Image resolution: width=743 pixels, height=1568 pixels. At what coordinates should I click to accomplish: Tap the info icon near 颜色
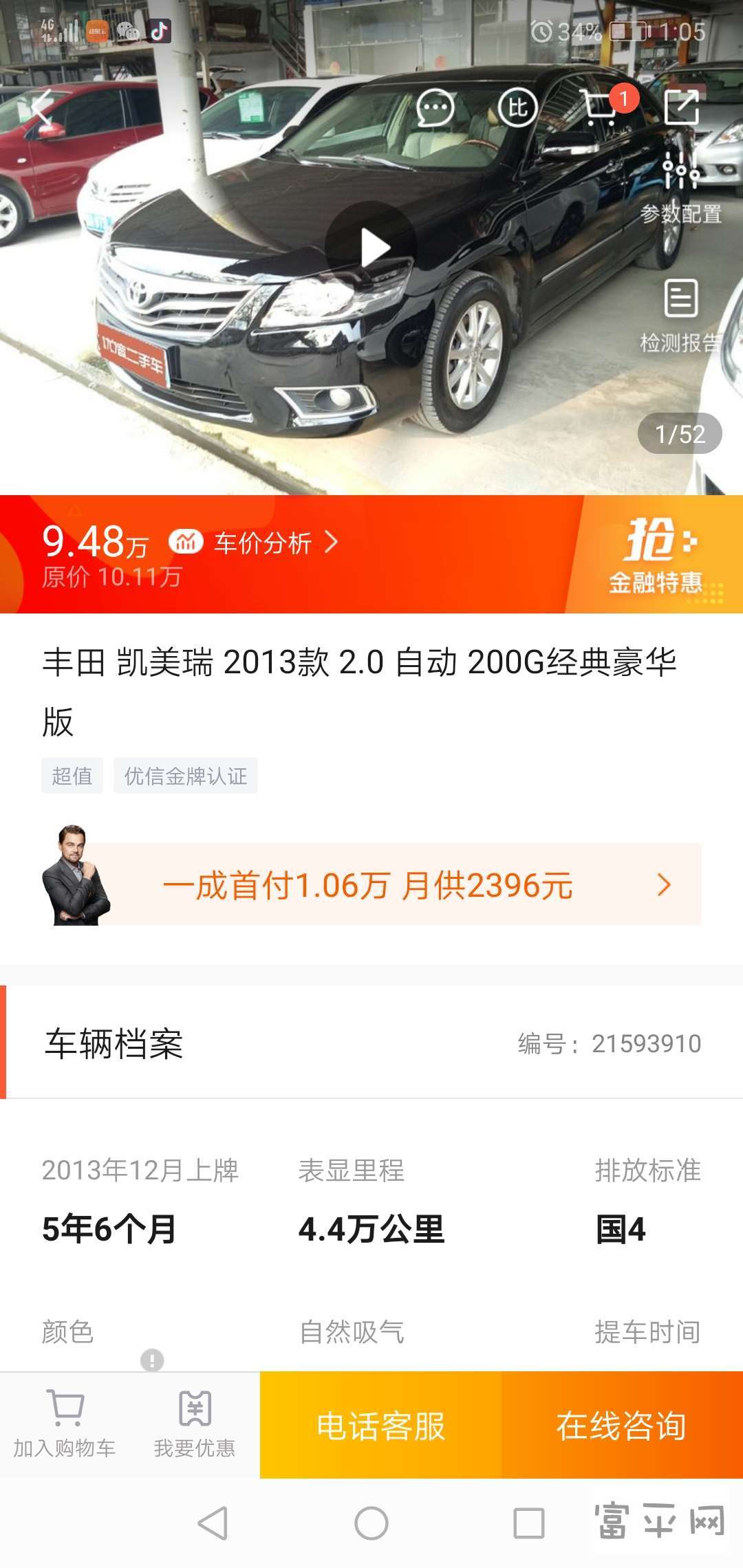152,1360
